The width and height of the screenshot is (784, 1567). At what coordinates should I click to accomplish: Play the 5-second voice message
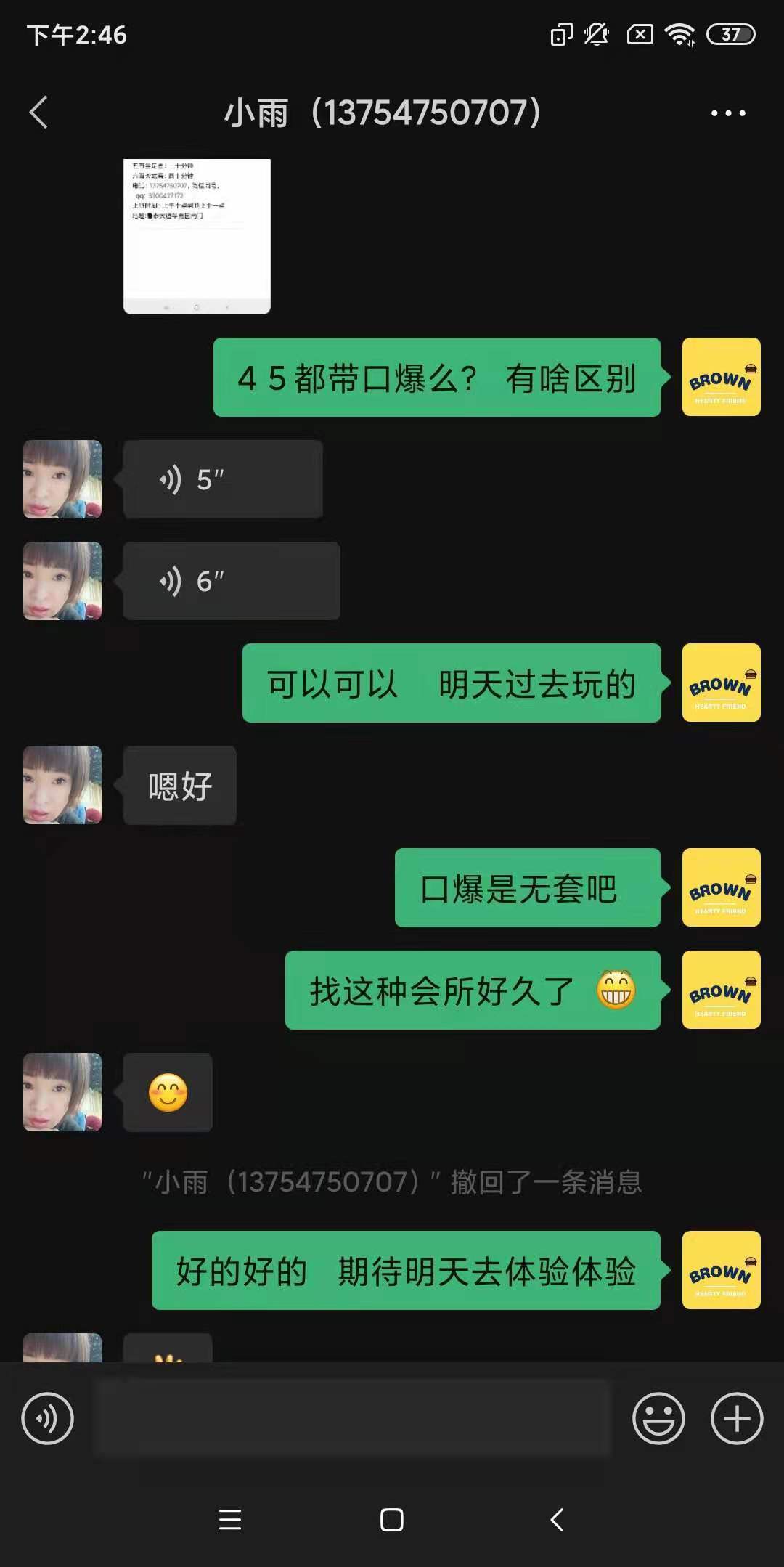tap(223, 479)
